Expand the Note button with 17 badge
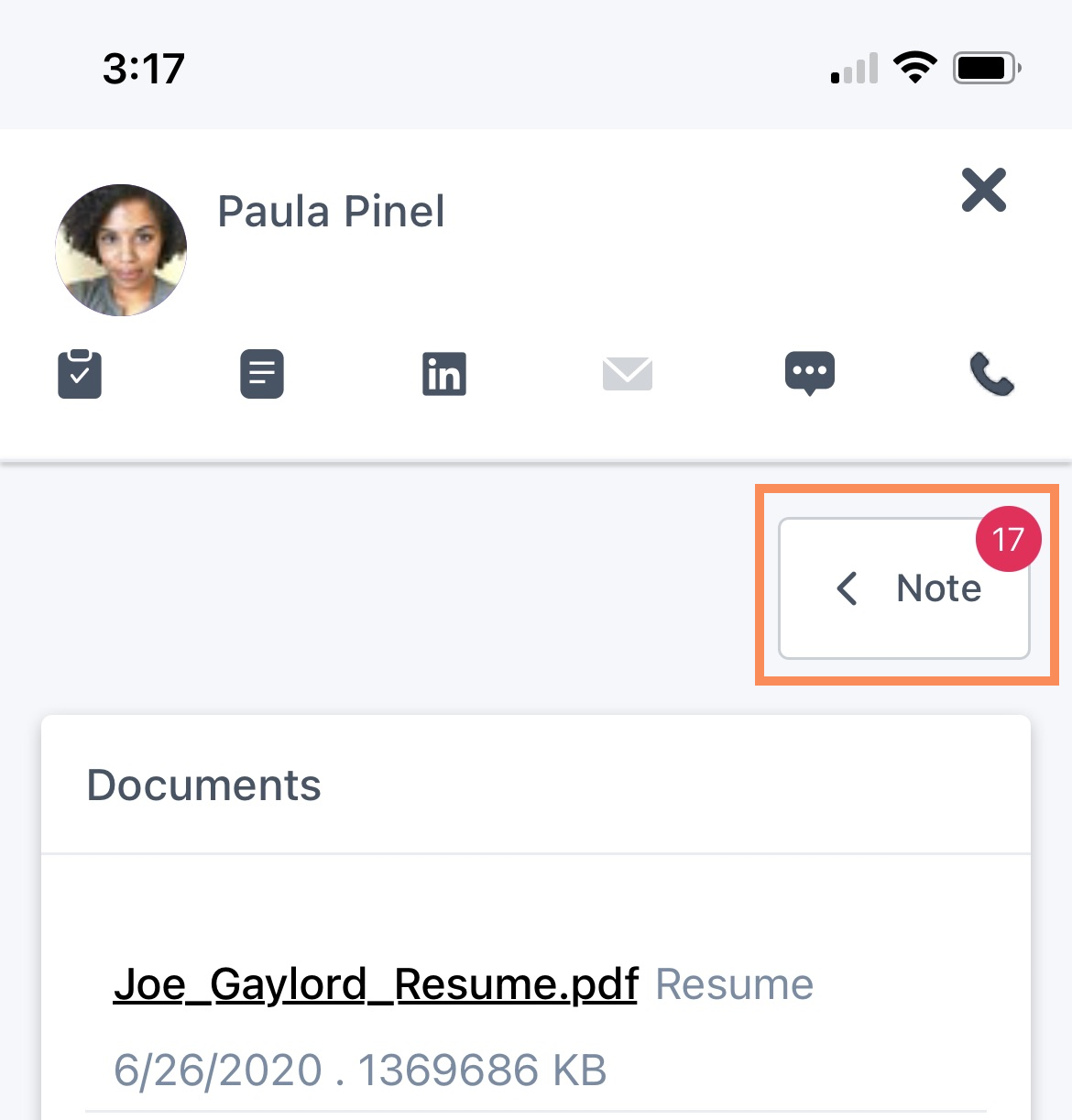Screen dimensions: 1072x1120 coord(903,587)
